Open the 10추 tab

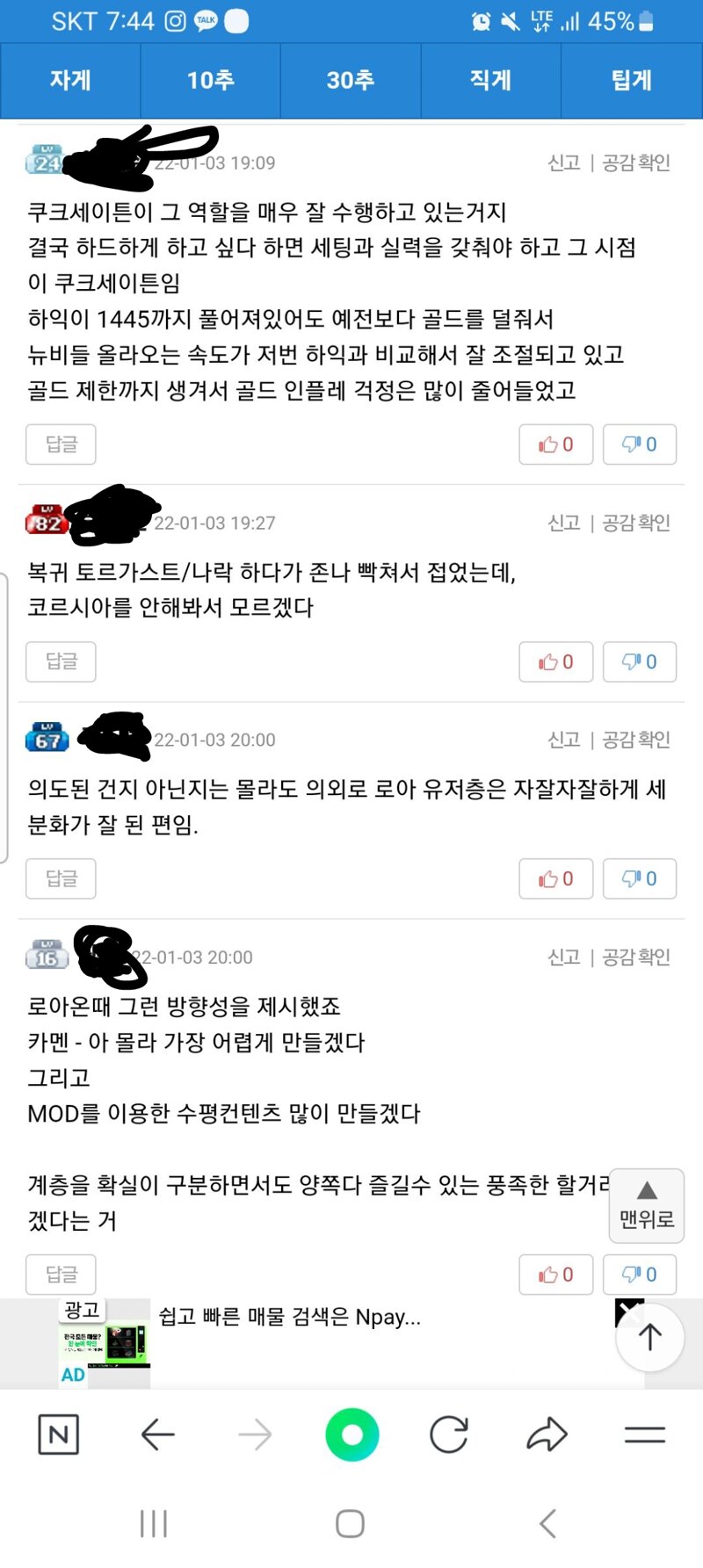tap(211, 81)
